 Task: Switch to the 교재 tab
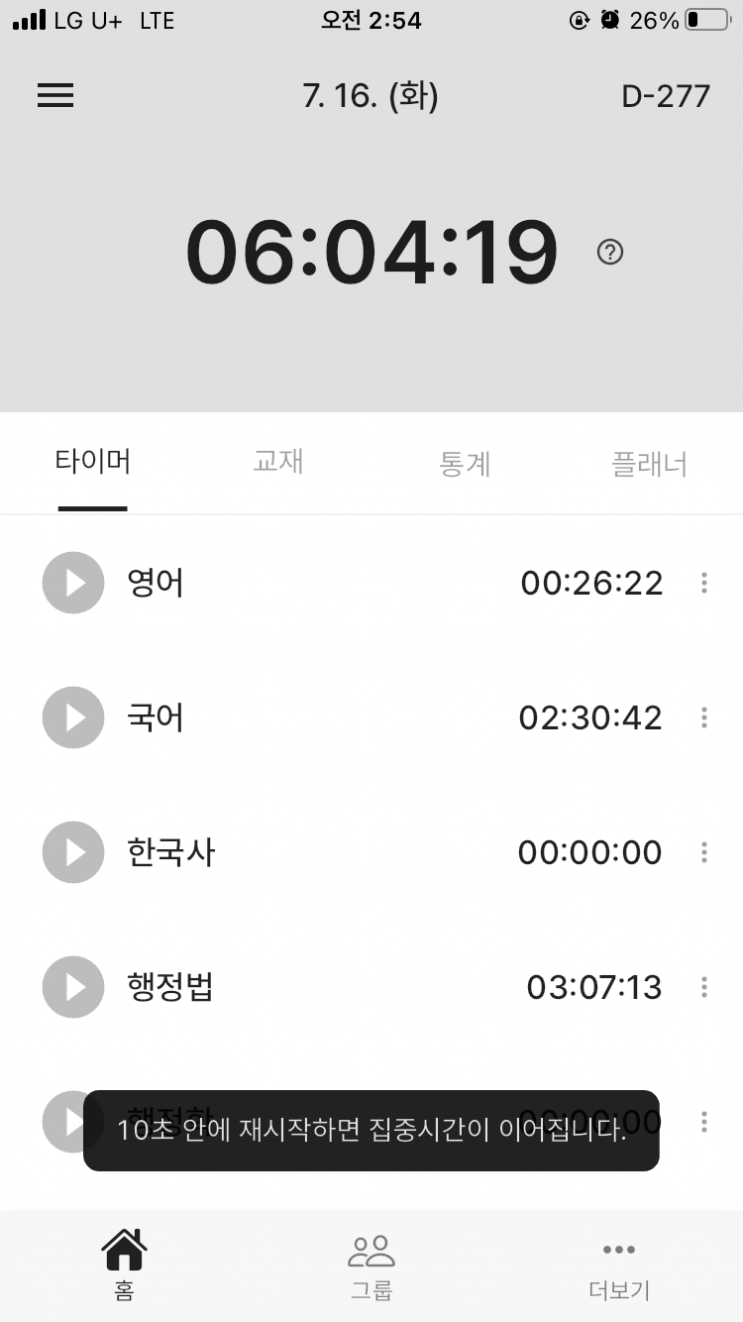pyautogui.click(x=278, y=462)
